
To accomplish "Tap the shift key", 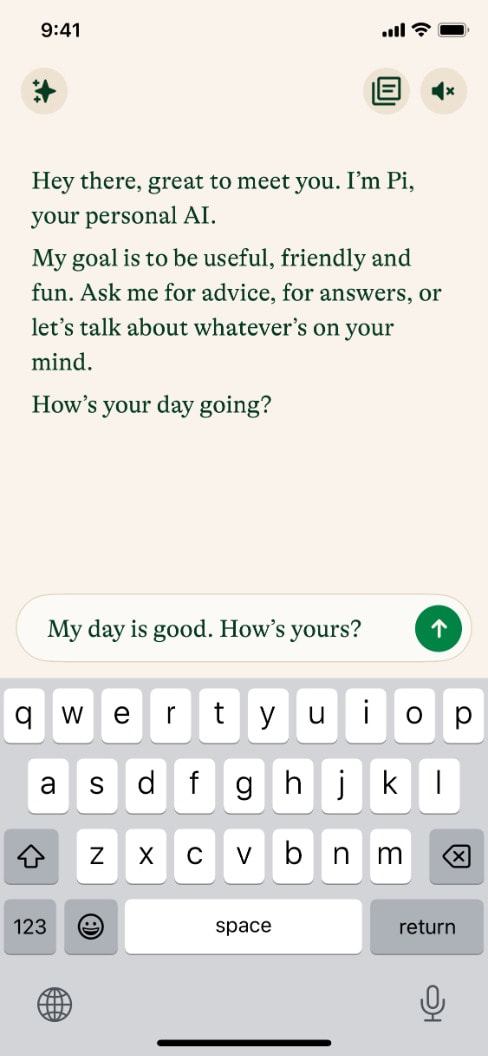I will (x=31, y=856).
